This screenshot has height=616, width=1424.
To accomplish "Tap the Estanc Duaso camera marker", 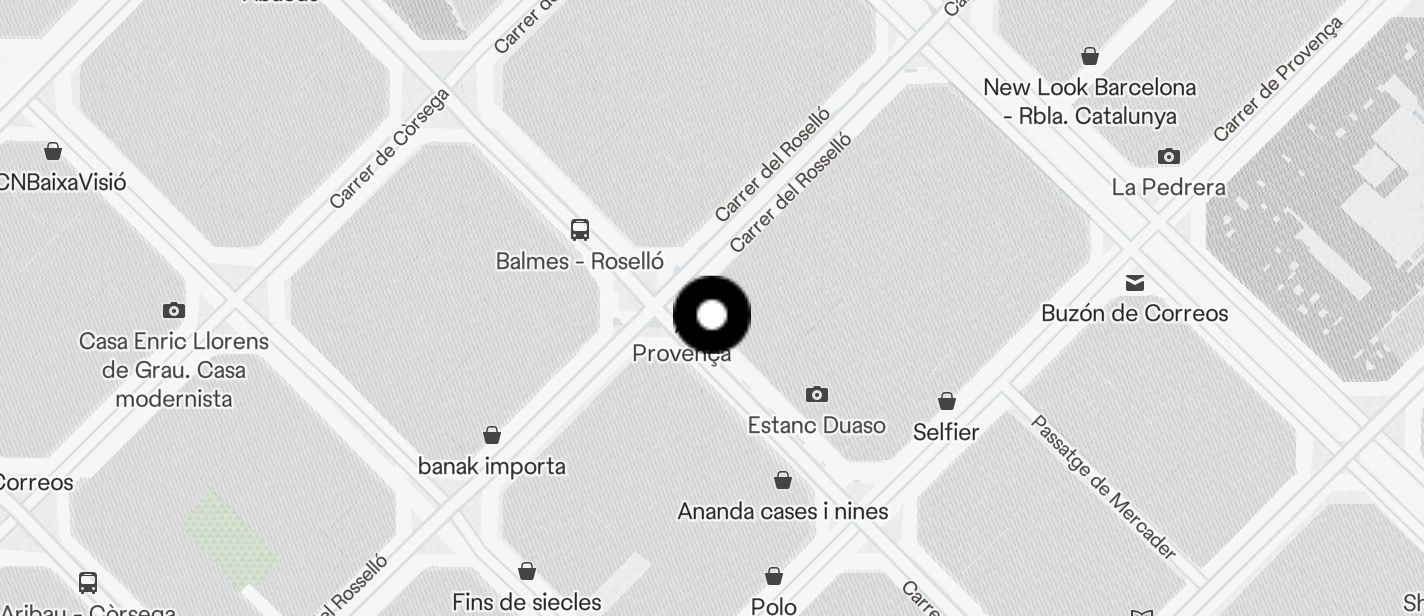I will [817, 395].
